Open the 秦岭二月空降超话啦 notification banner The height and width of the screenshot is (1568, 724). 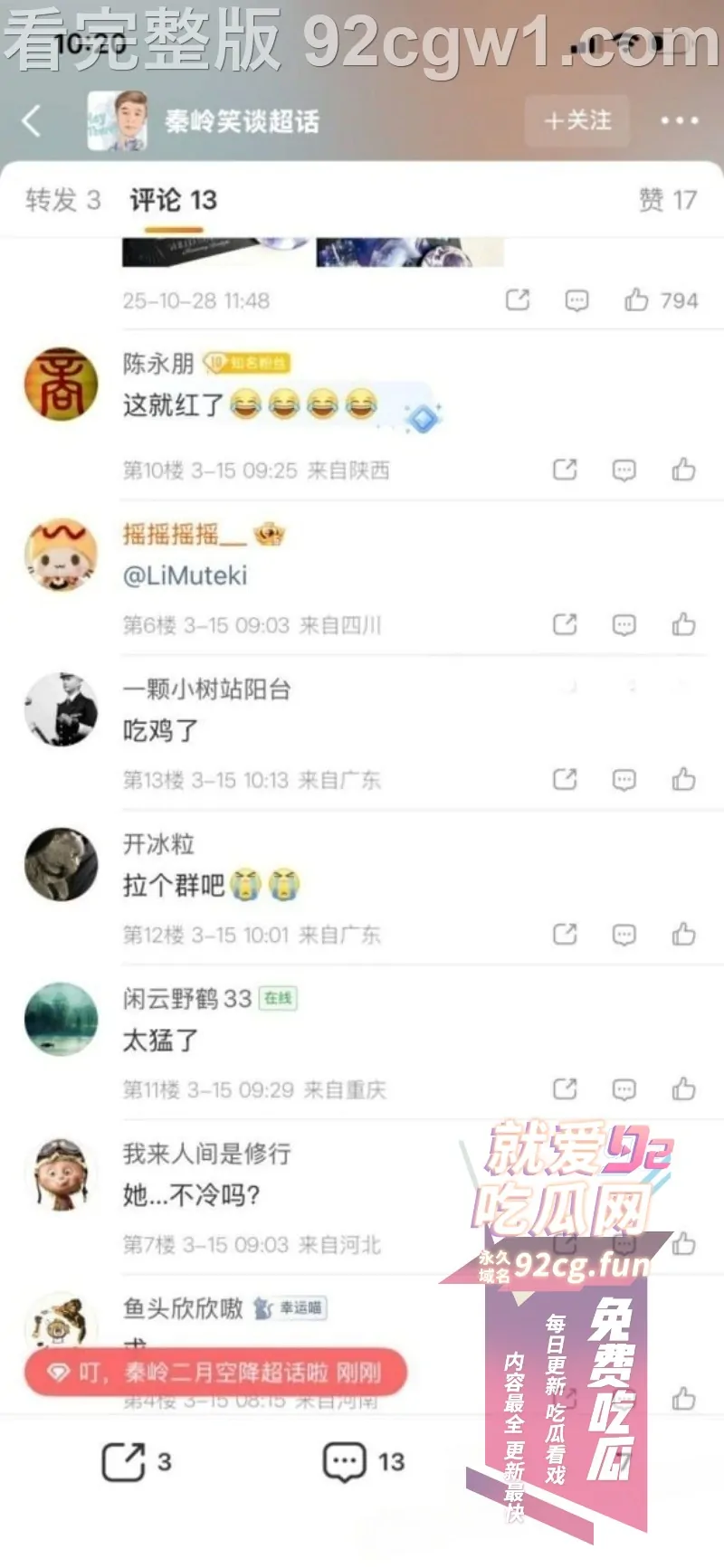pos(215,1373)
